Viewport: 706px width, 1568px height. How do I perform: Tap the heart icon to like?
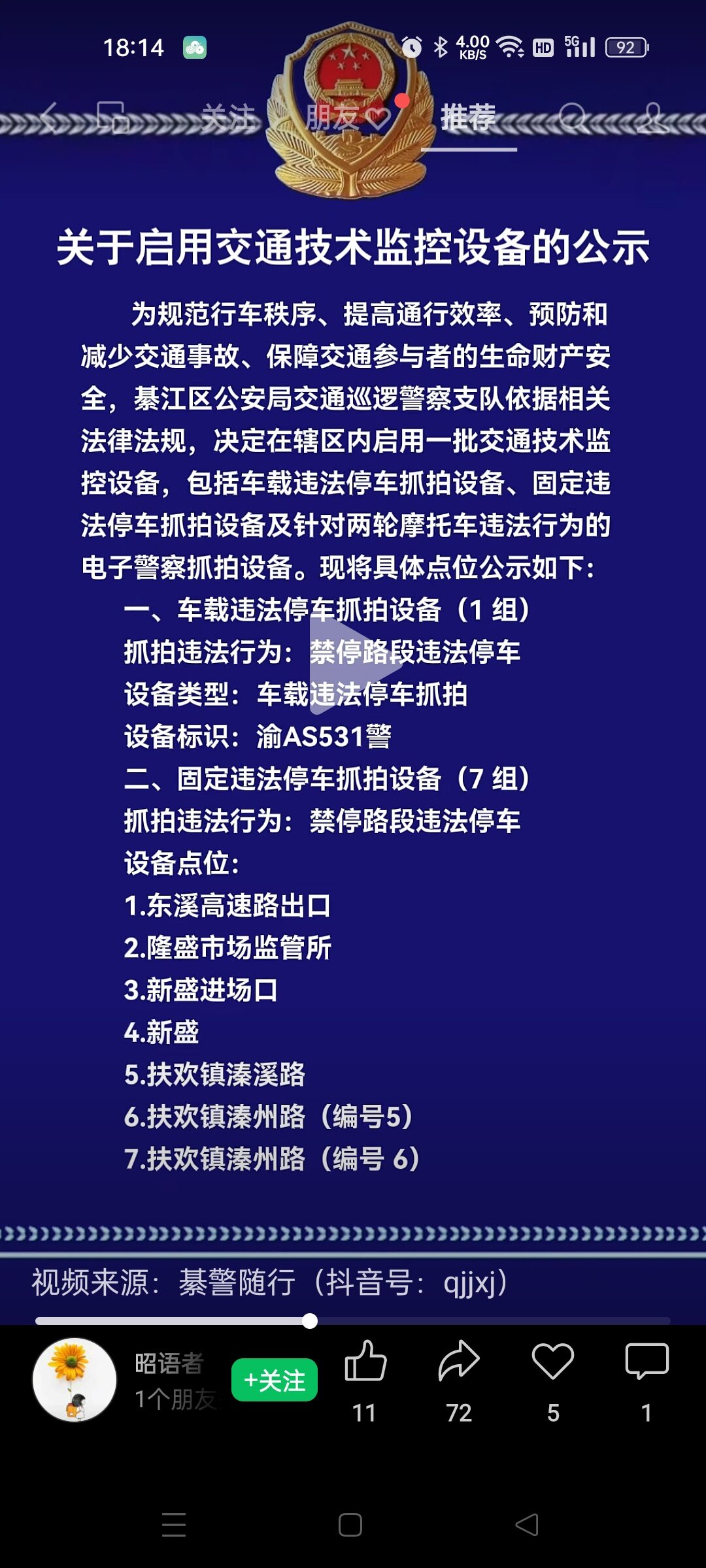553,1362
